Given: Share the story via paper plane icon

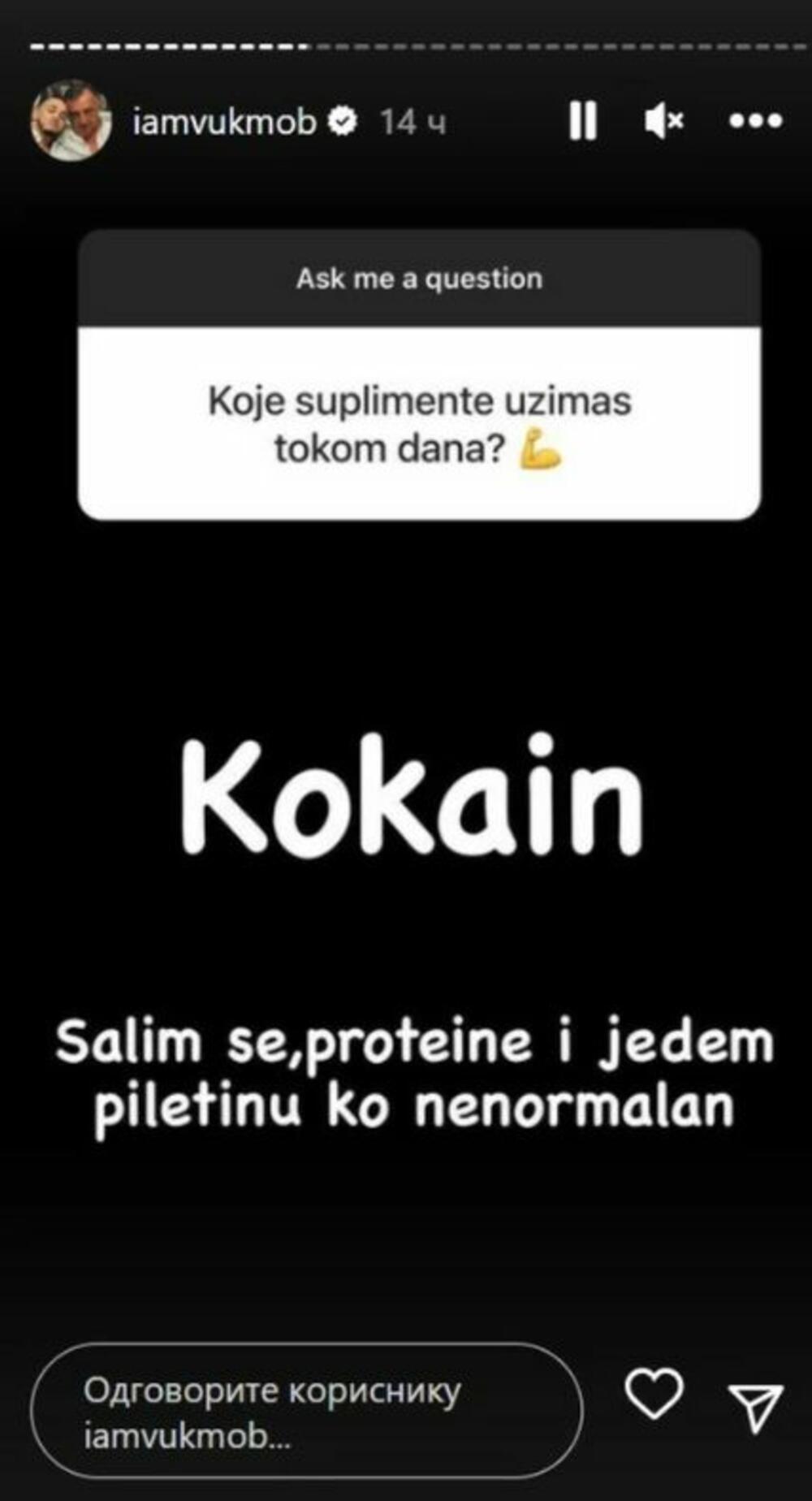Looking at the screenshot, I should (755, 1407).
